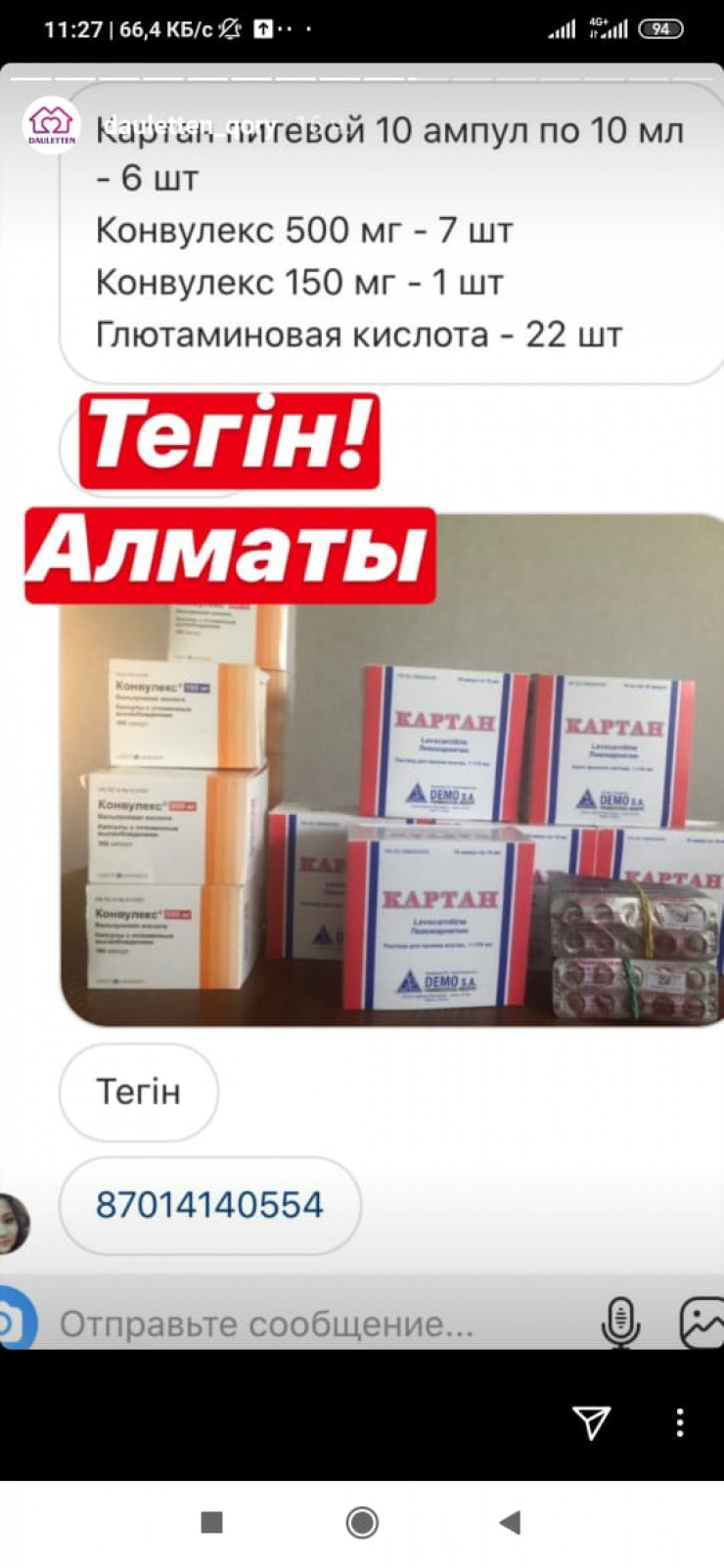Go back with the system back button
Screen dimensions: 724x1568
pos(510,1522)
